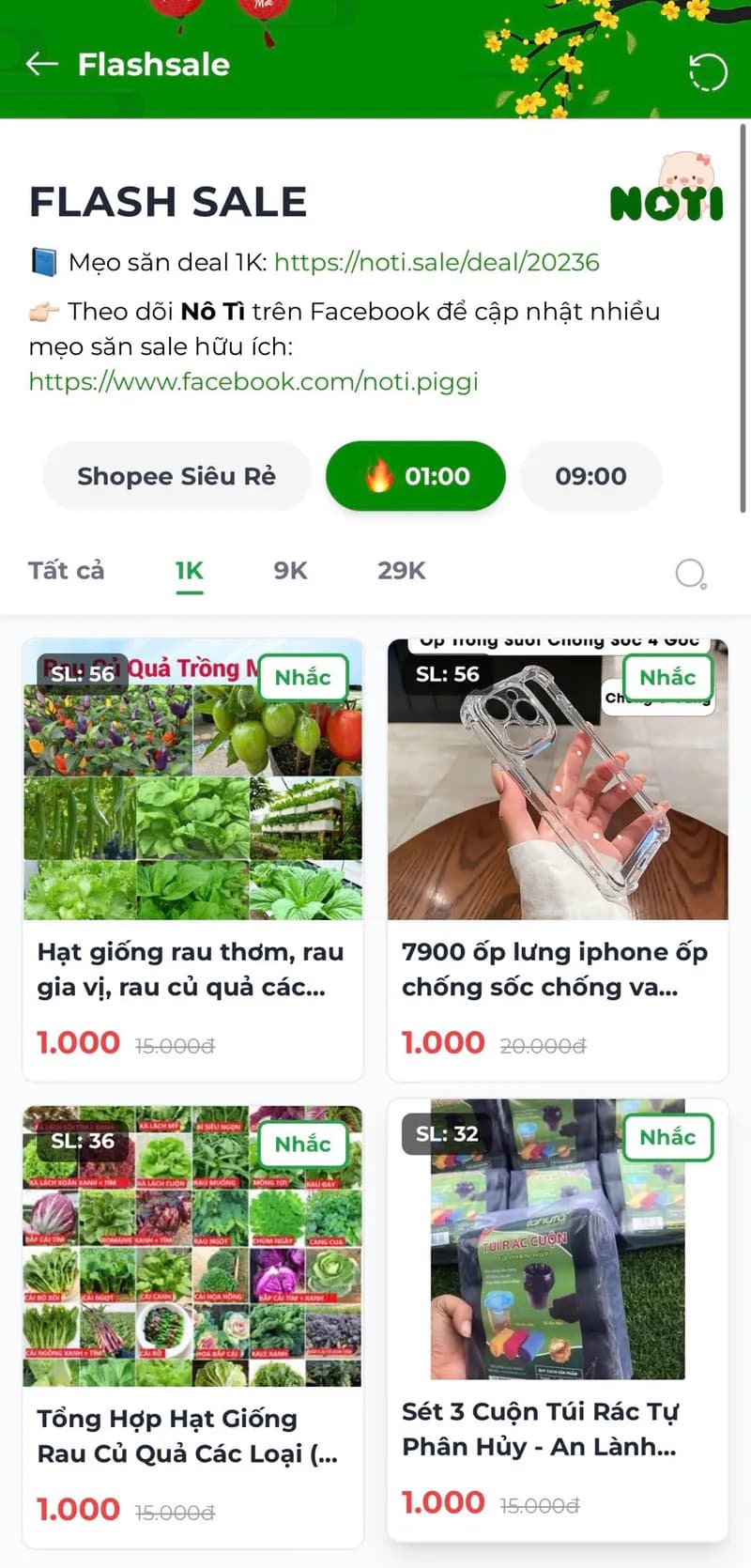Tap Nhắc on the rau thơm seed product

[303, 677]
